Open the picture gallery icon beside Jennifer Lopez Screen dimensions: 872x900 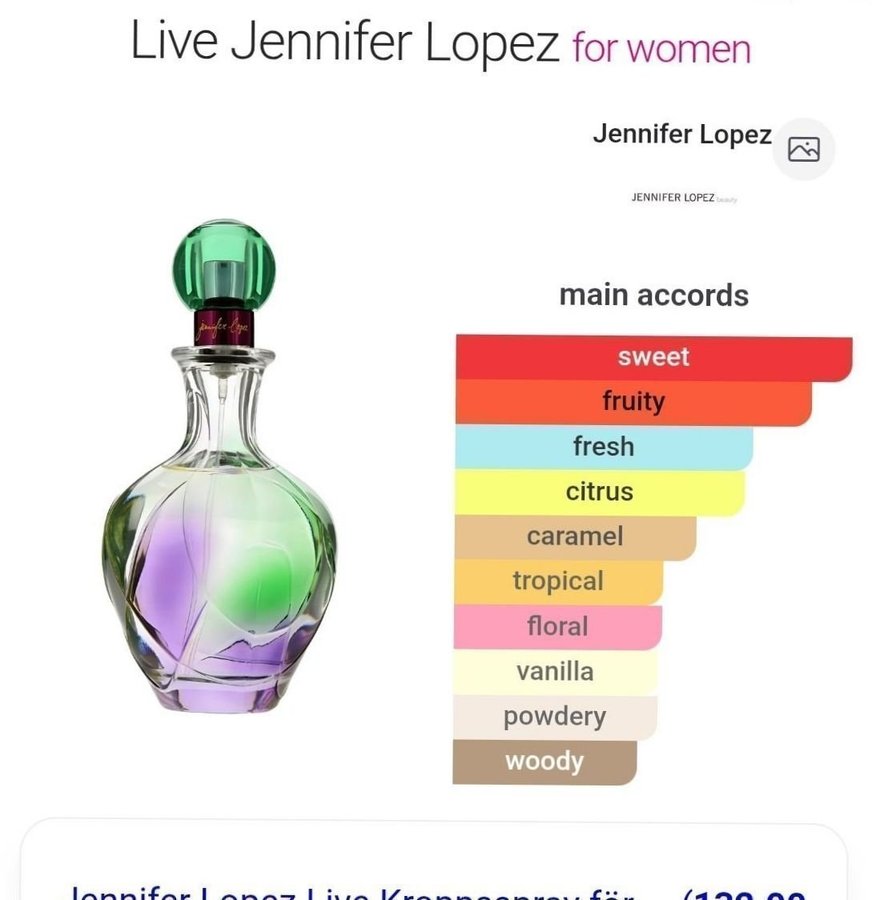(x=804, y=149)
